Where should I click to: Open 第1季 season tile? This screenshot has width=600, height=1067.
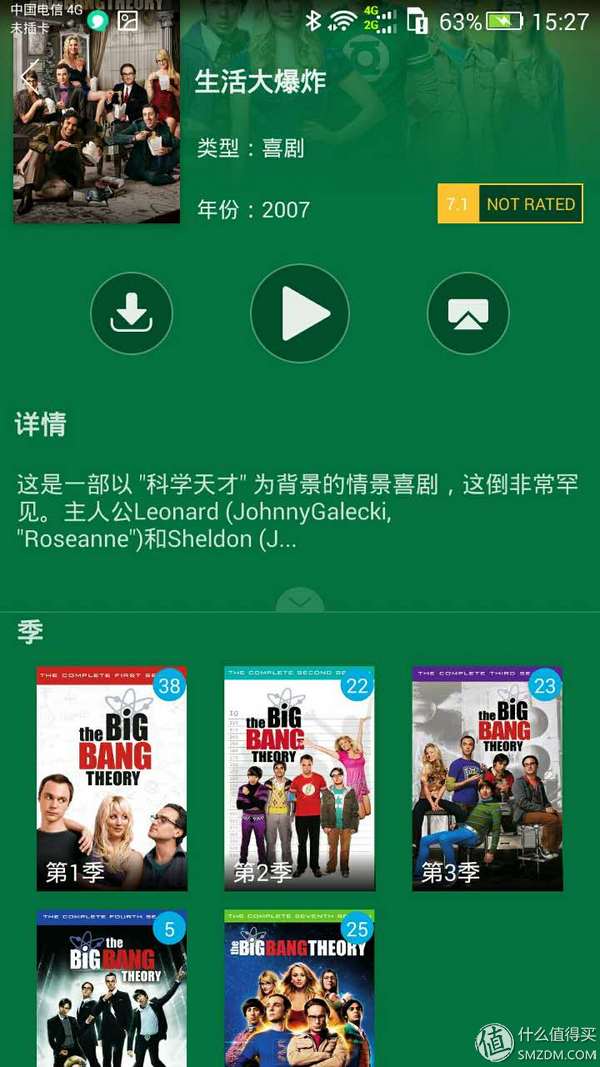(x=112, y=778)
